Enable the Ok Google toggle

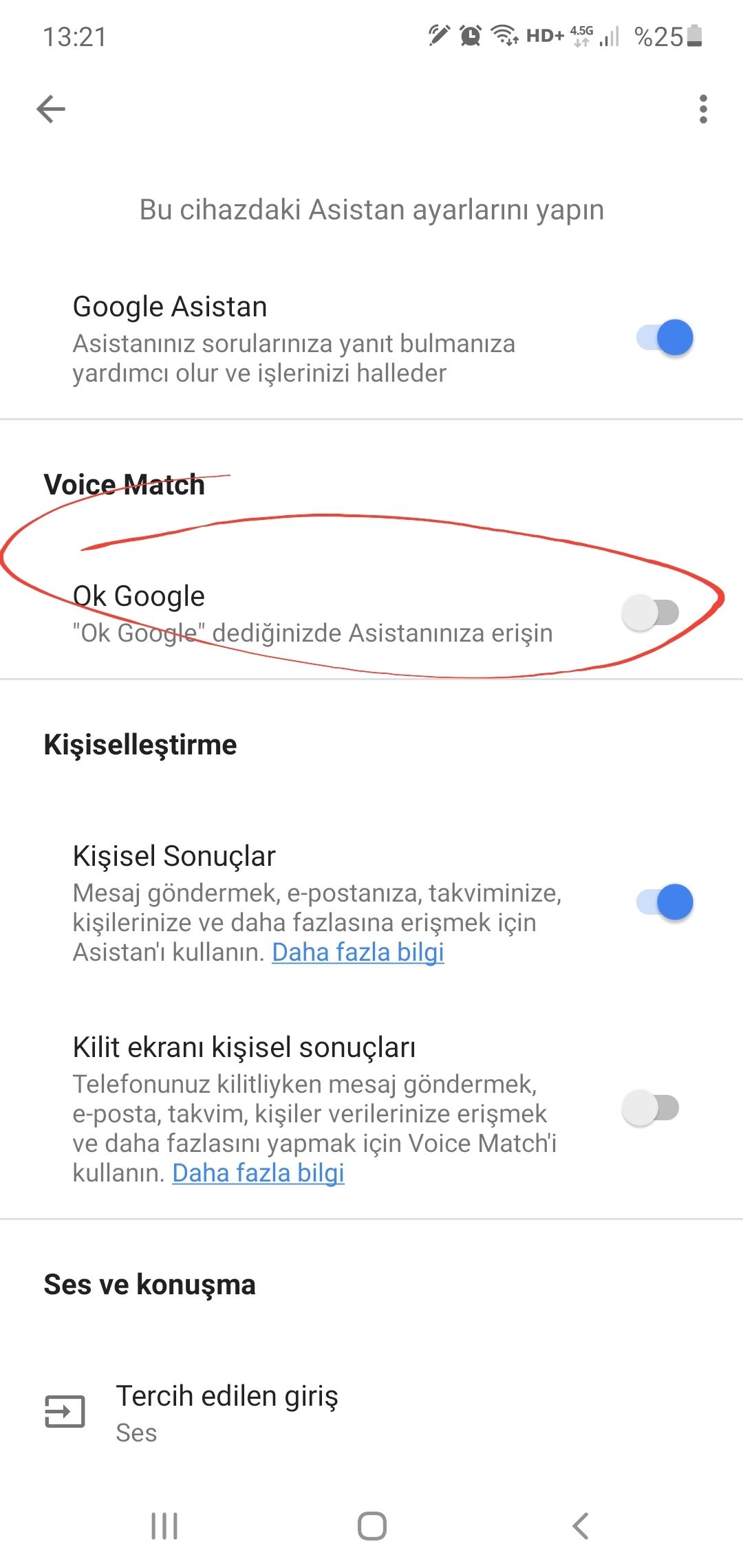[651, 612]
